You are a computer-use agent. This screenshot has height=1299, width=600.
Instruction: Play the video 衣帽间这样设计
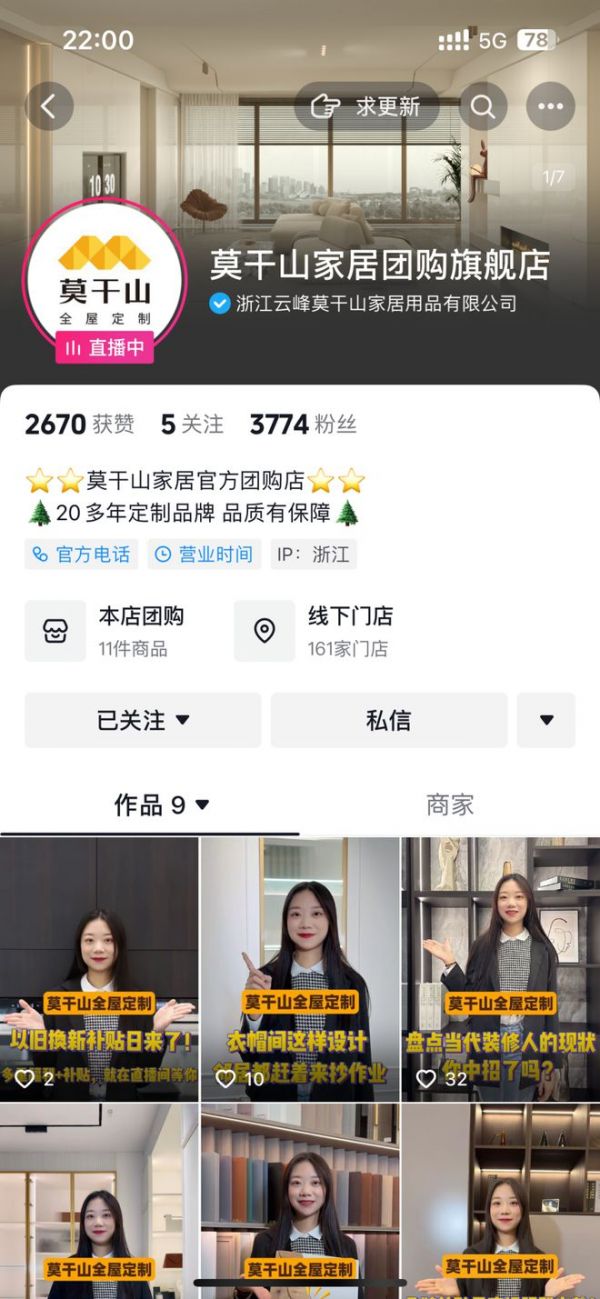coord(300,970)
